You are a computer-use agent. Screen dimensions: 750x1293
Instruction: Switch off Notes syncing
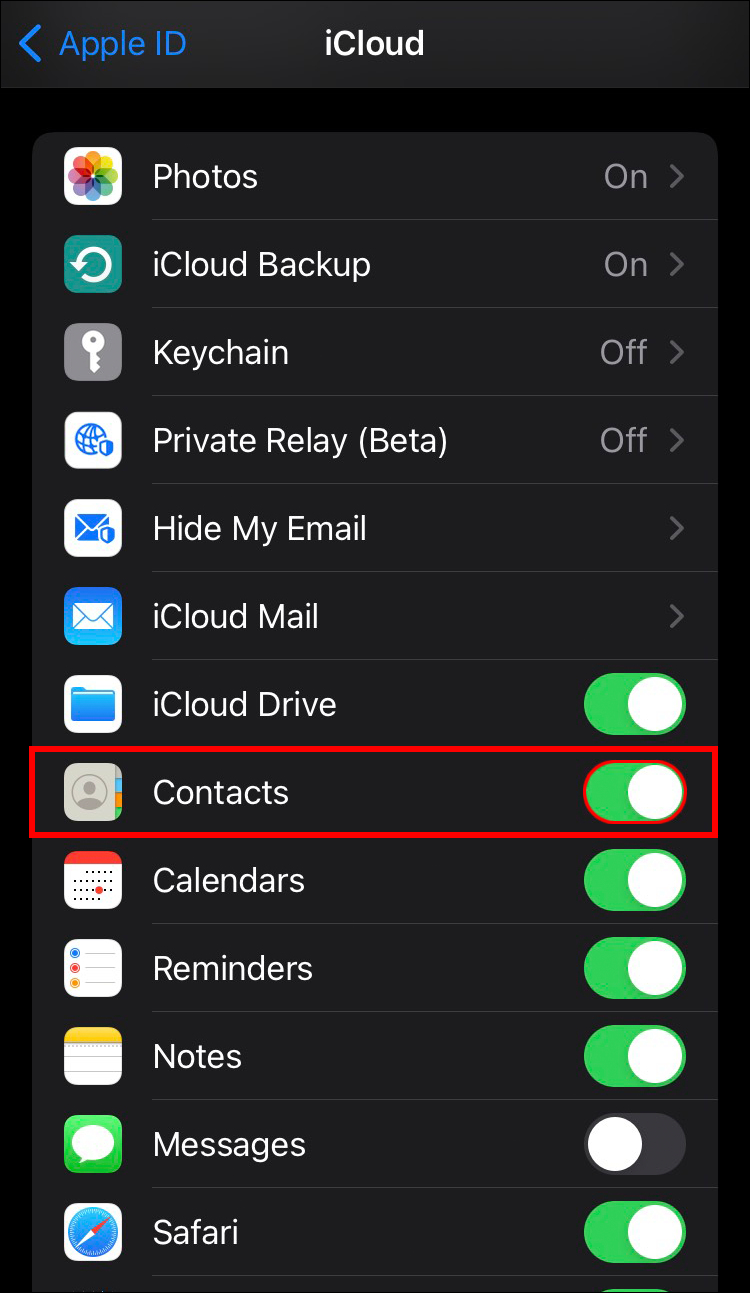[634, 1057]
